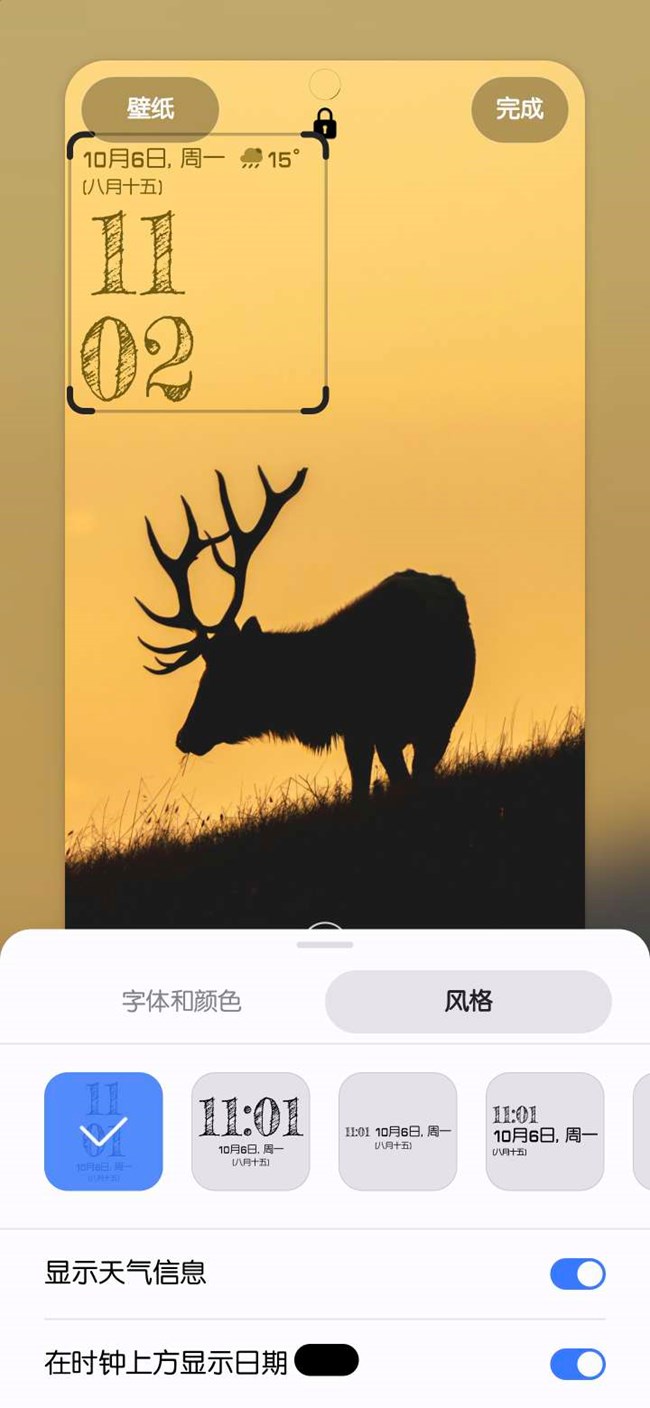Choose the selected stacked clock style

pos(103,1131)
